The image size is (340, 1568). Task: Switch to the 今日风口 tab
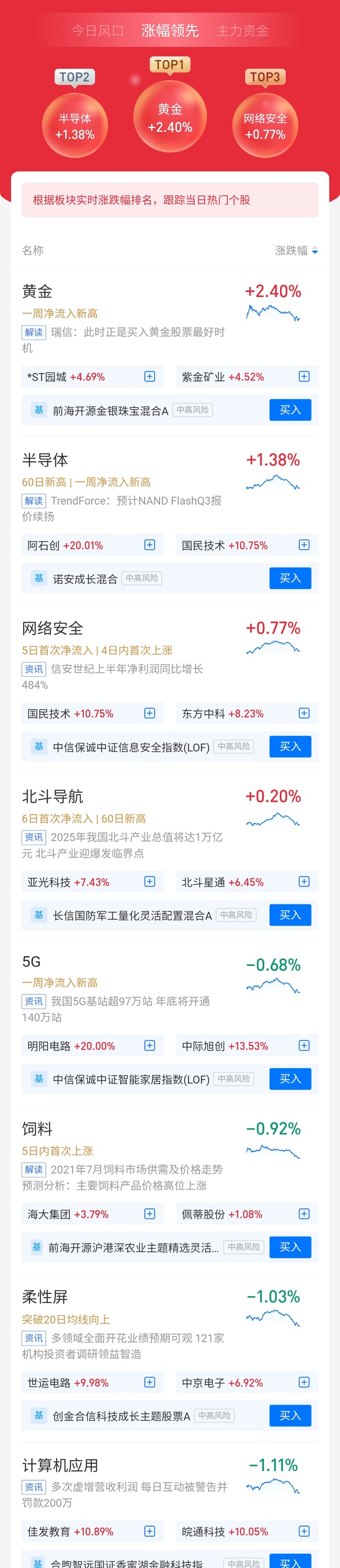click(97, 31)
